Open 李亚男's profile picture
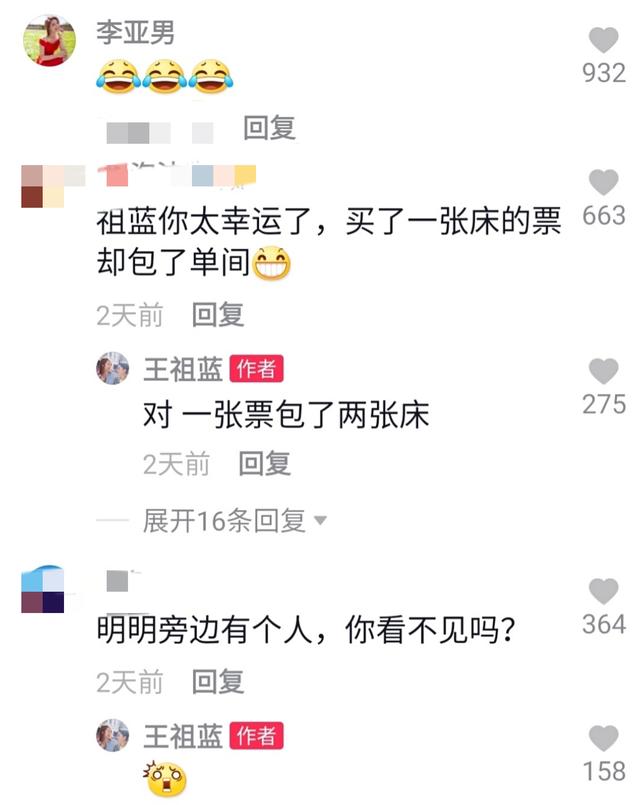 point(49,42)
